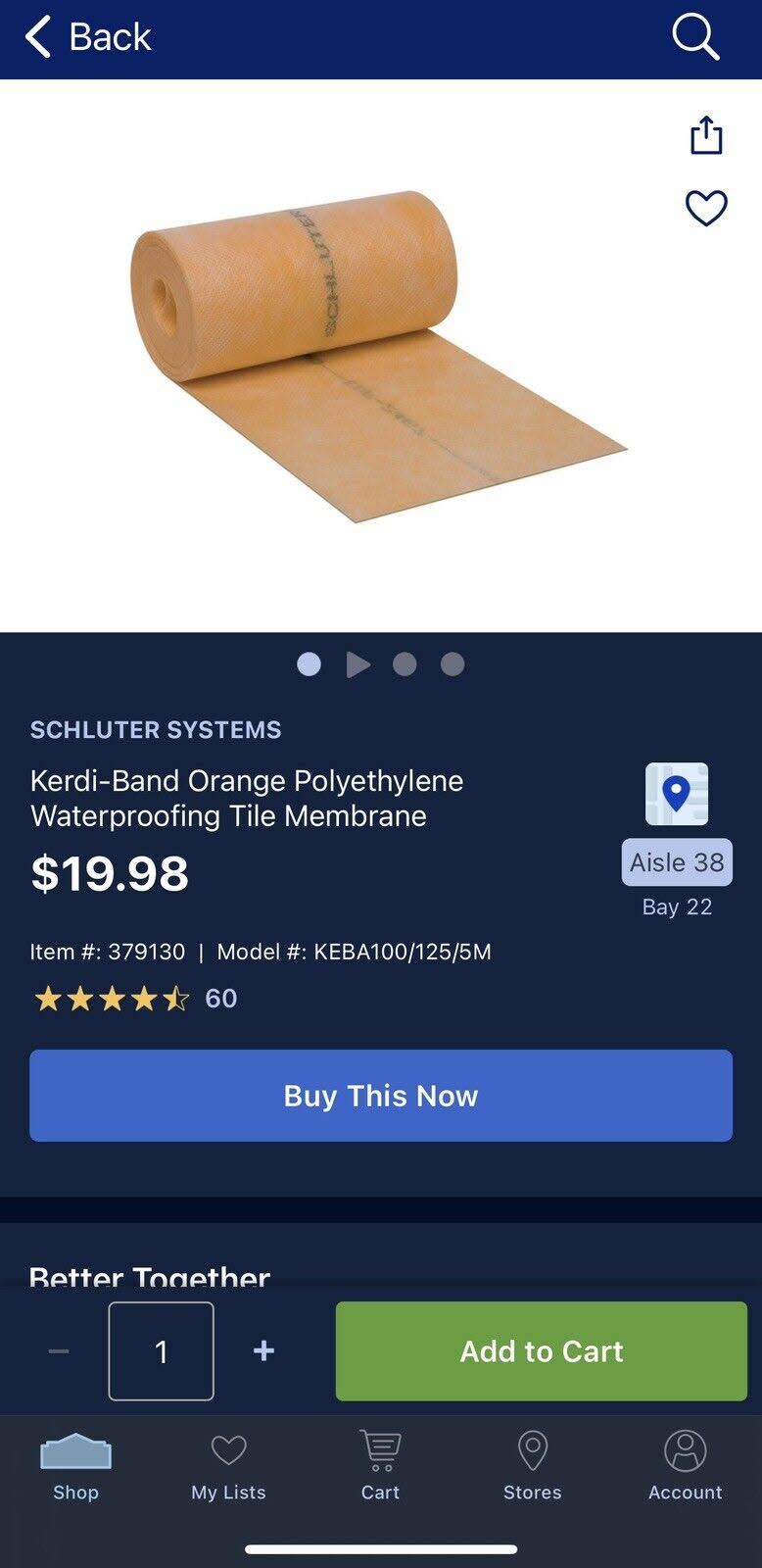Open the store map for Aisle 38

[x=677, y=794]
